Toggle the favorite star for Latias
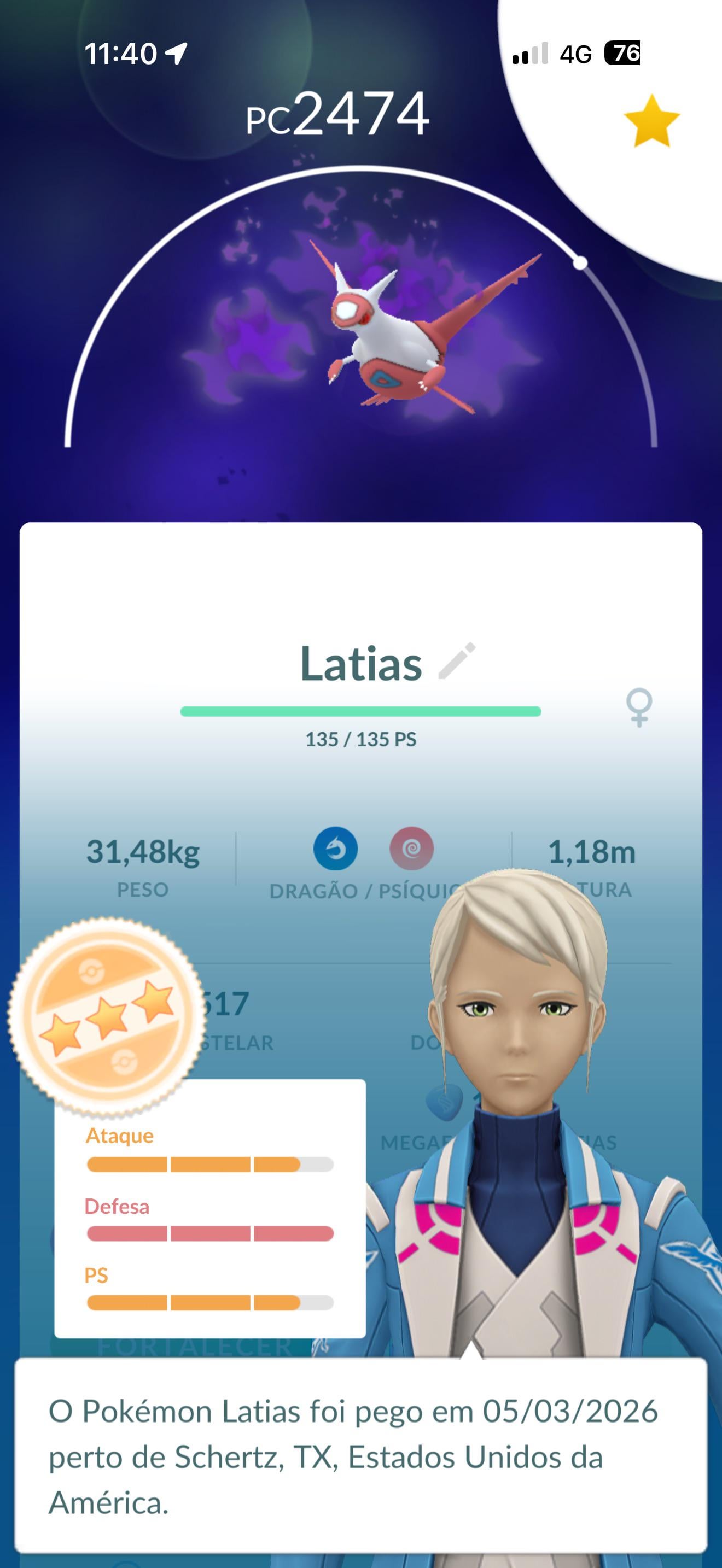Screen dimensions: 722x1568 pyautogui.click(x=651, y=121)
